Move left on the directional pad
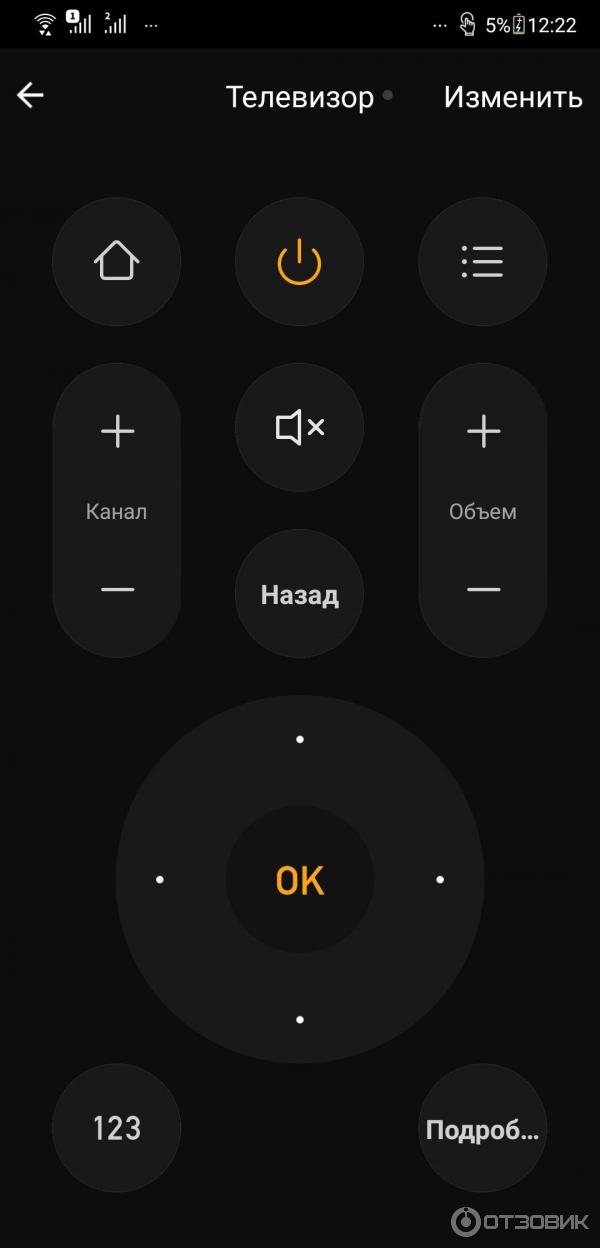The height and width of the screenshot is (1248, 600). 160,880
